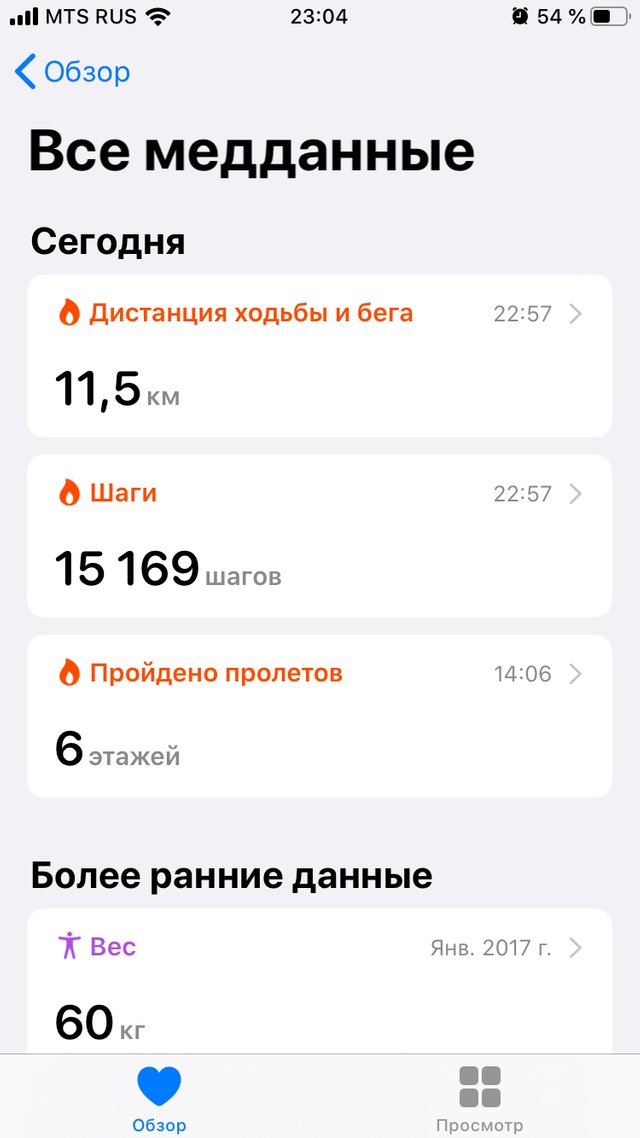640x1138 pixels.
Task: Select the Обзор tab with heart icon
Action: click(159, 1098)
